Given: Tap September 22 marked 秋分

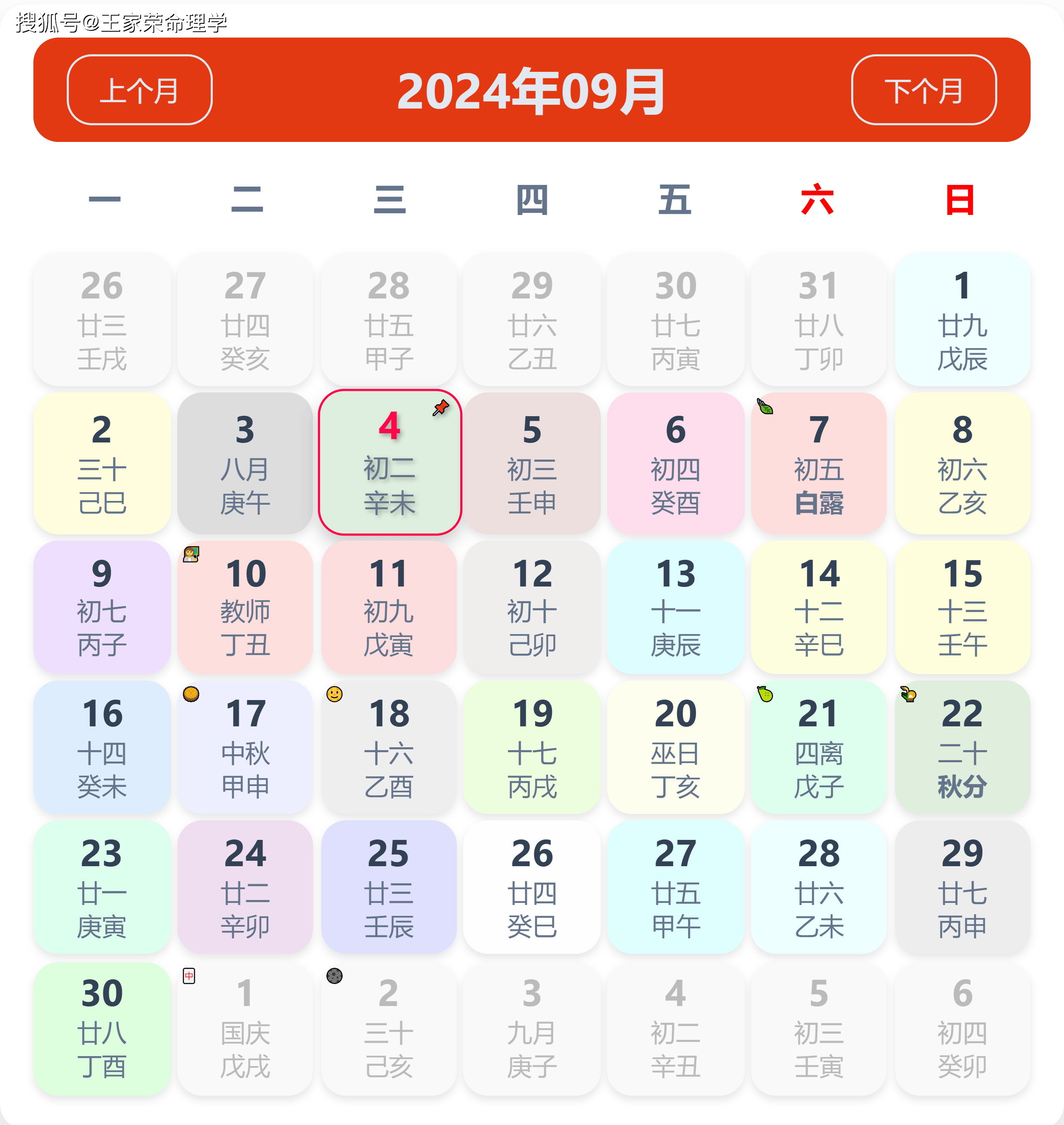Looking at the screenshot, I should click(x=962, y=747).
